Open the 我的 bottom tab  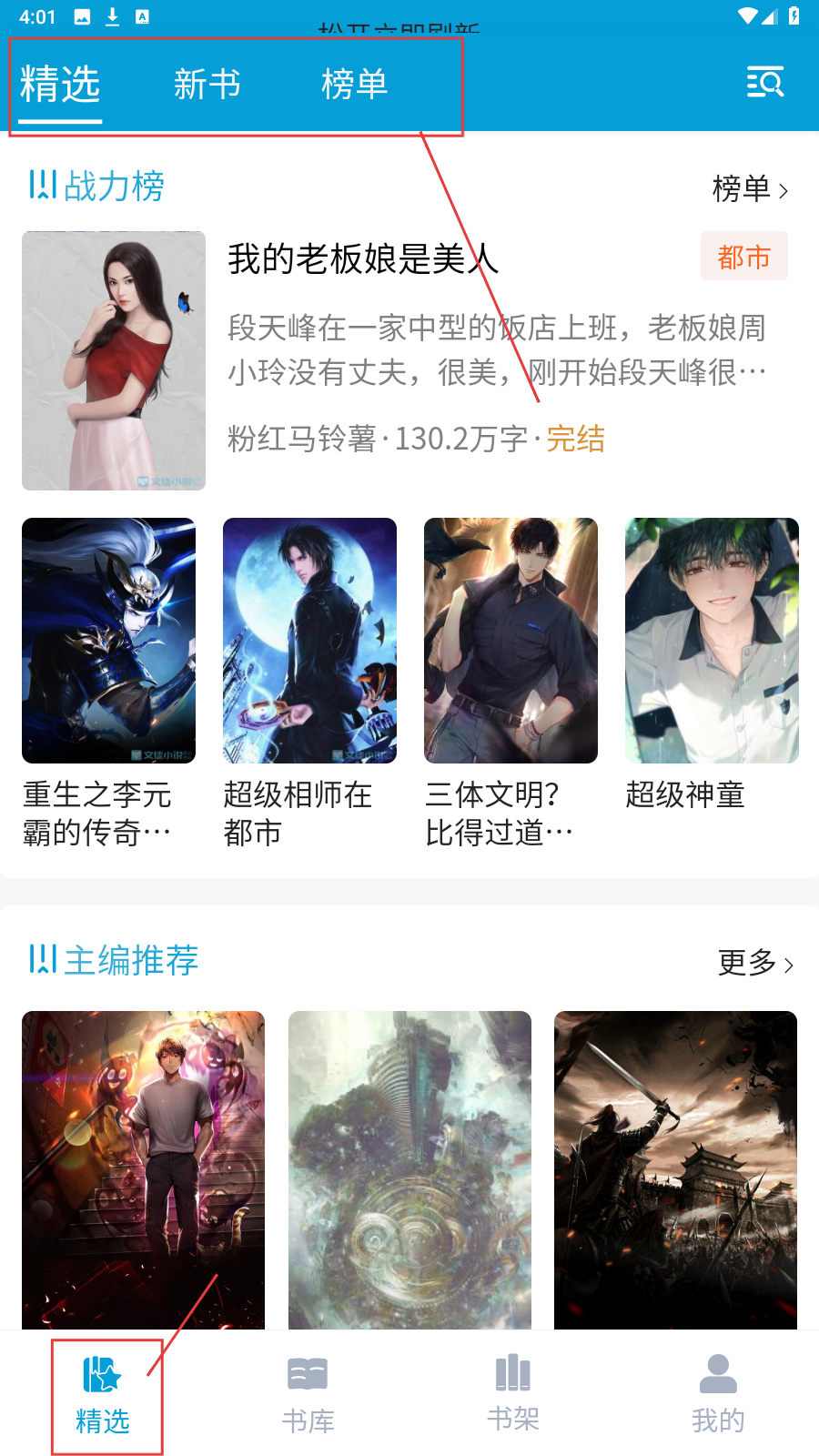click(718, 1394)
